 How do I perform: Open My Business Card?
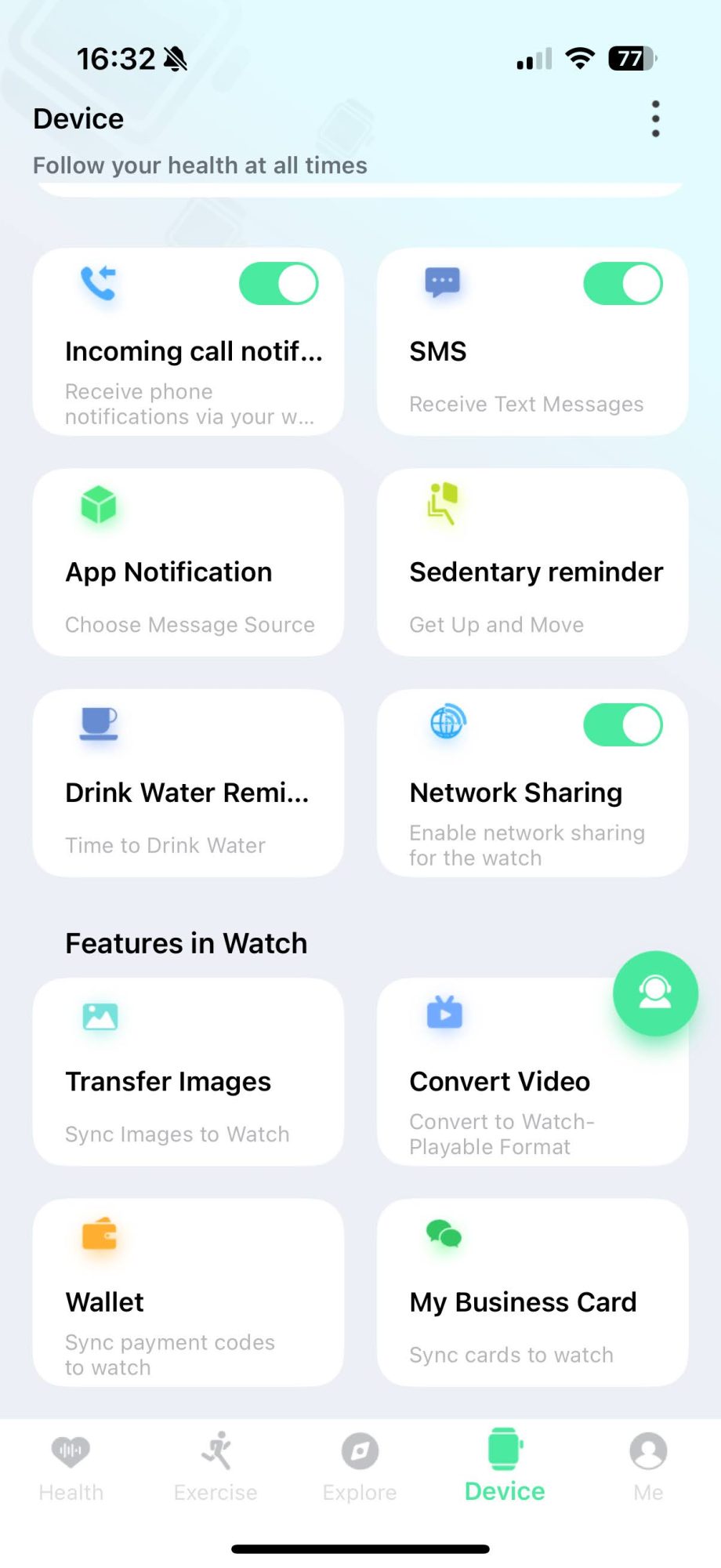[532, 1292]
